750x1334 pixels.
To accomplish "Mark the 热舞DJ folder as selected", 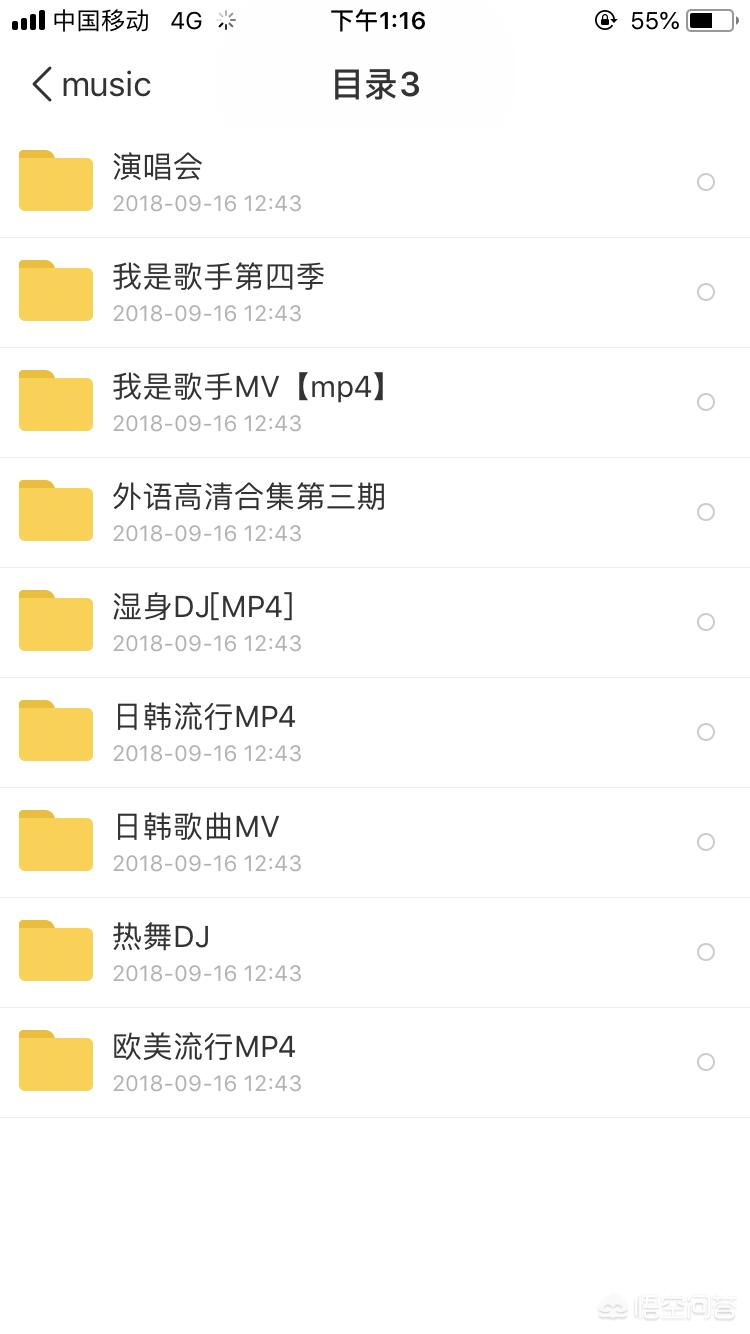I will point(706,952).
